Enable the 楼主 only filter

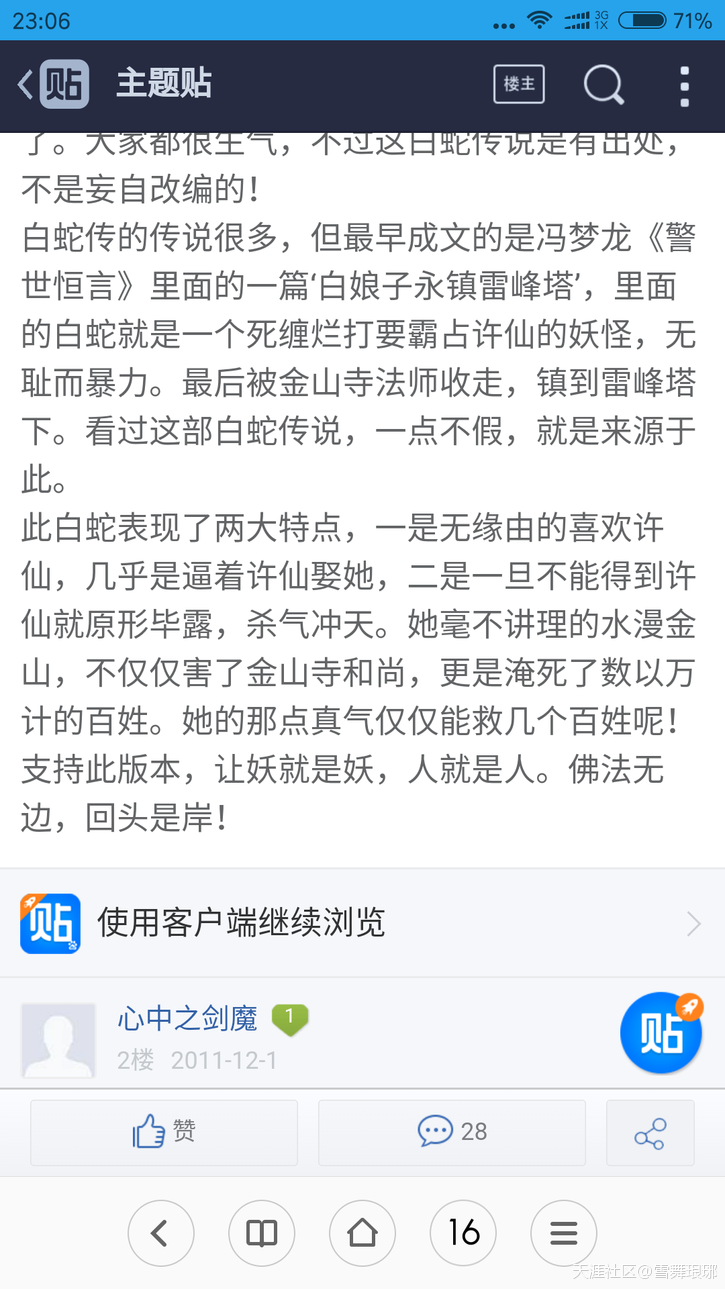[x=518, y=85]
